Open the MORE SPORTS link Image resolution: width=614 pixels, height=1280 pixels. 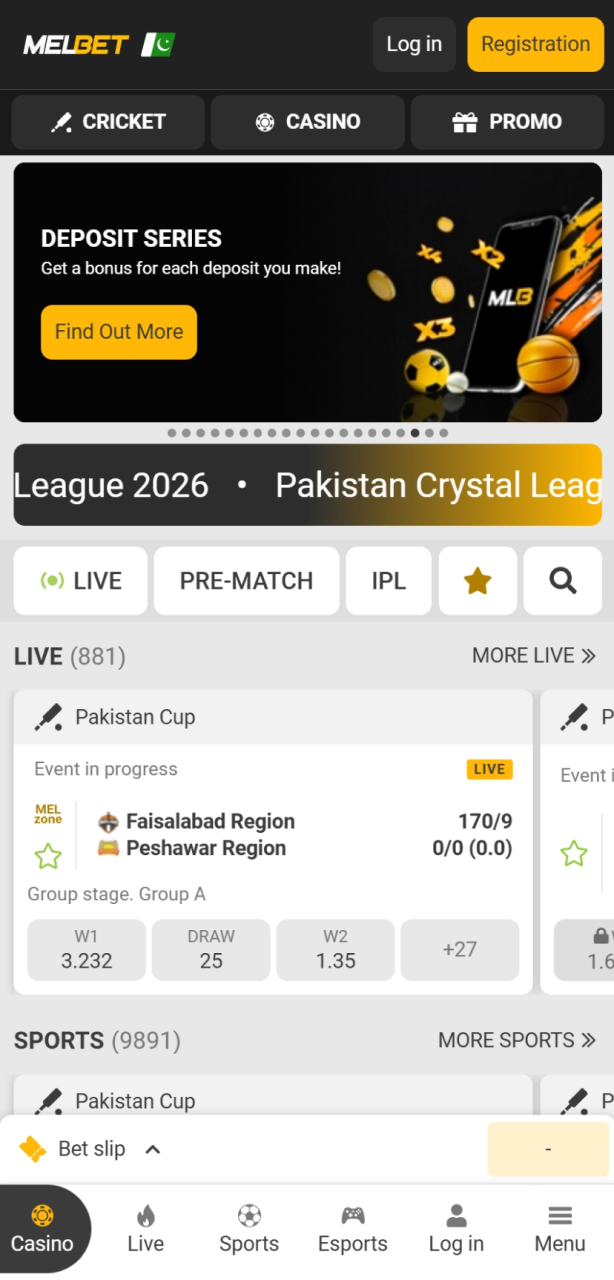point(517,1040)
